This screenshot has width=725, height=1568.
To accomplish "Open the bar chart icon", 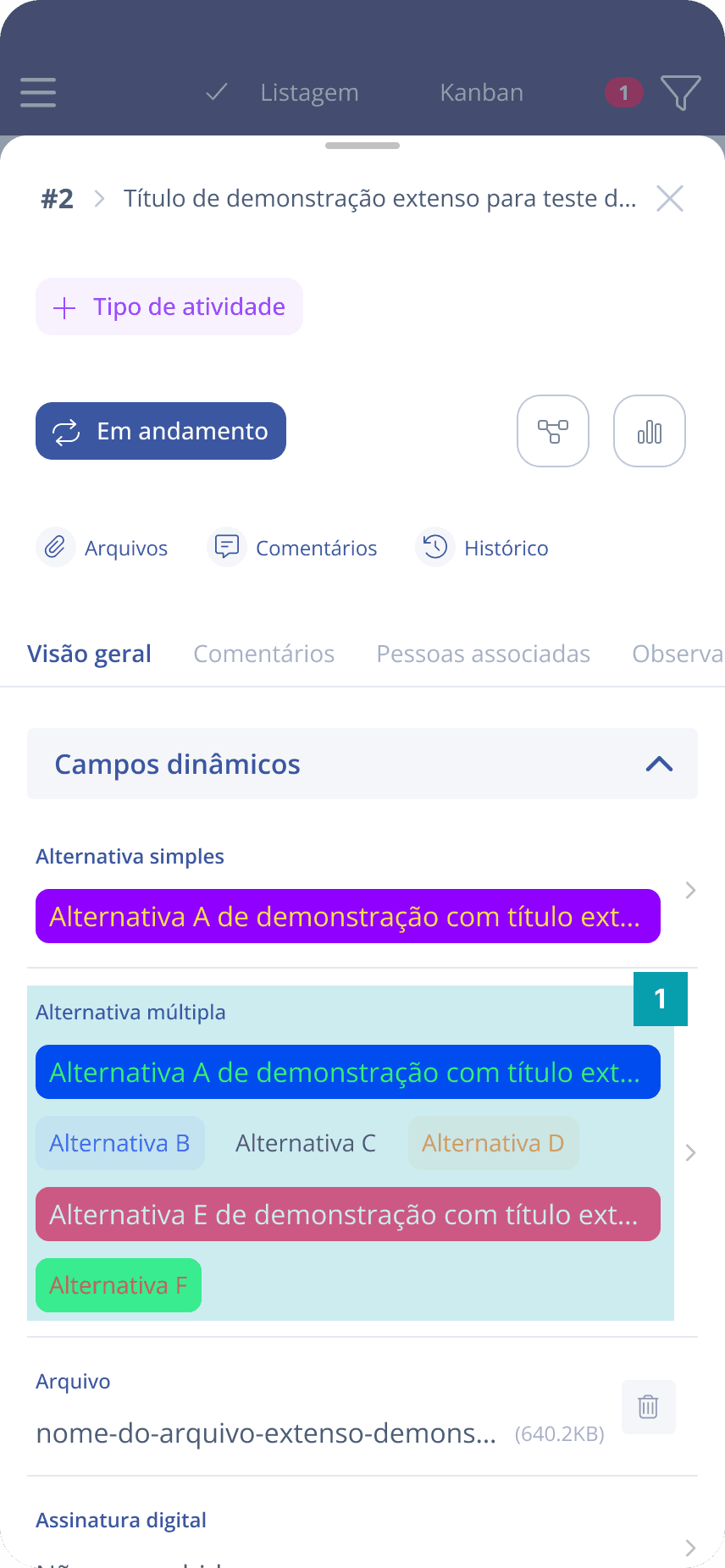I will click(649, 431).
